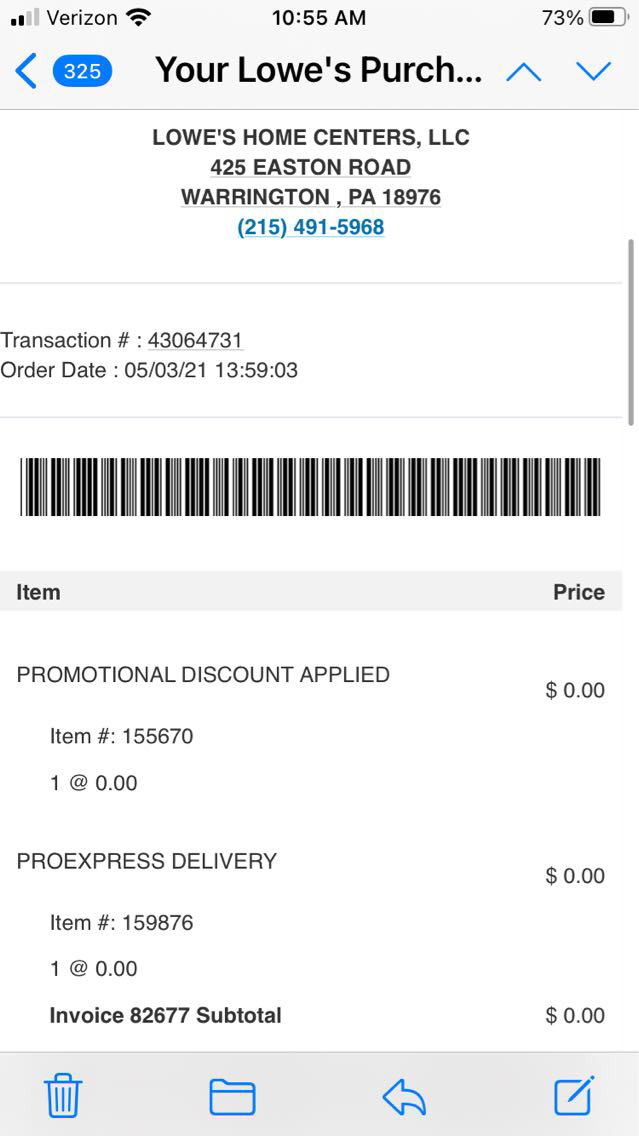639x1136 pixels.
Task: Reply to this Lowe's email
Action: pyautogui.click(x=404, y=1096)
